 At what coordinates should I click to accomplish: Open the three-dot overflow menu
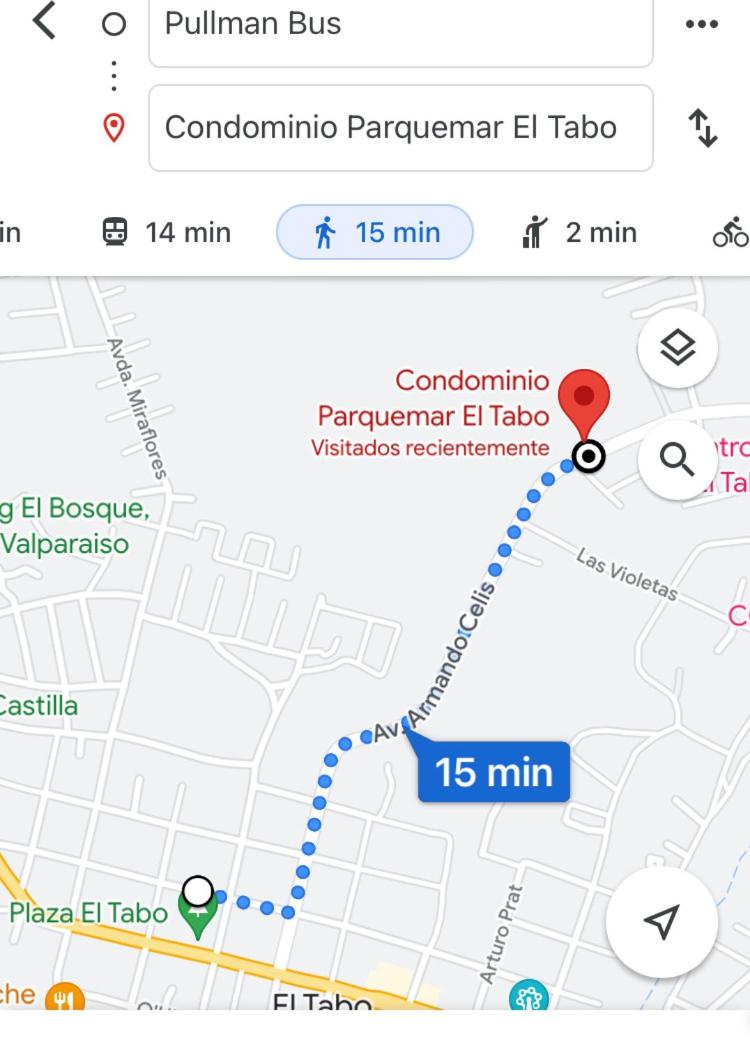coord(702,24)
